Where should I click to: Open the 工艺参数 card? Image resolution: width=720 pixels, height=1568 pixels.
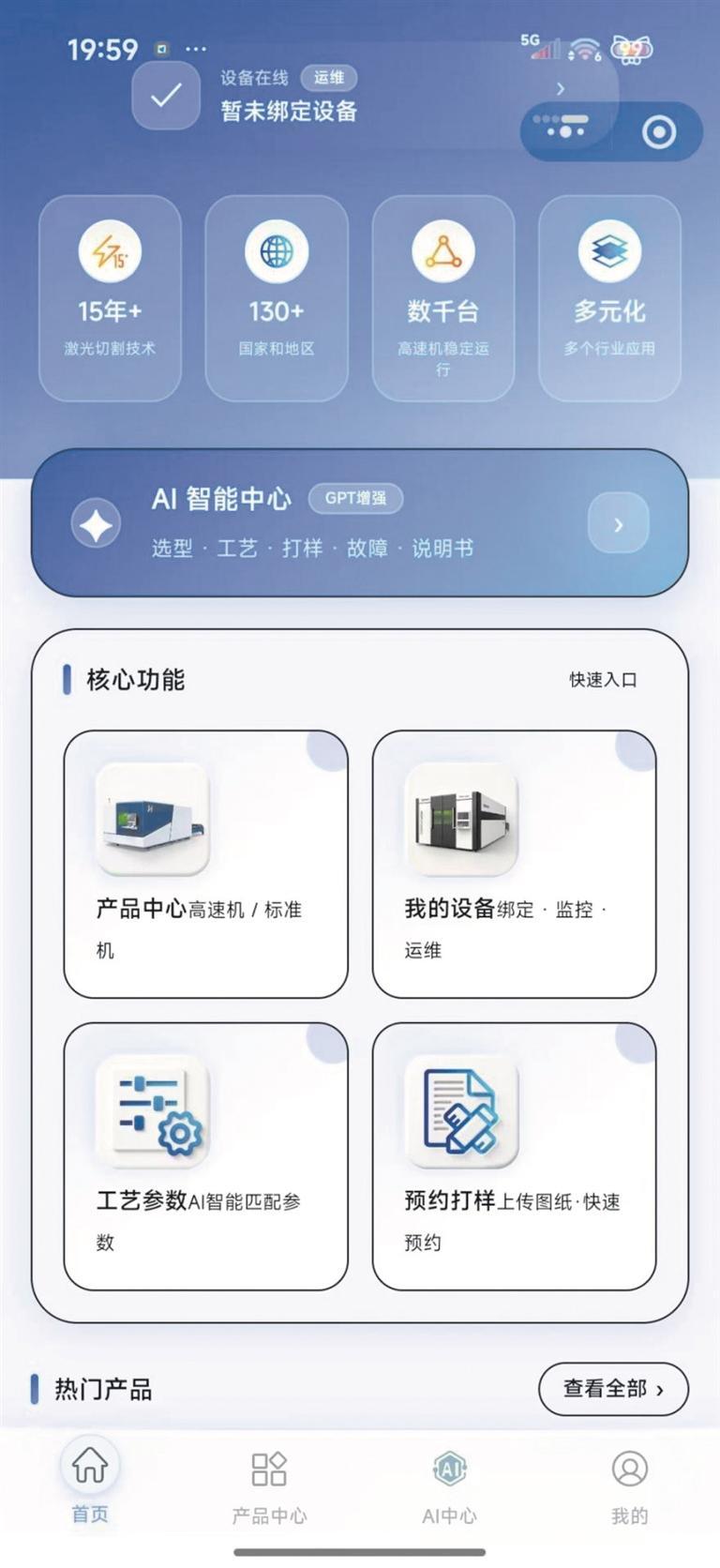click(x=205, y=1156)
